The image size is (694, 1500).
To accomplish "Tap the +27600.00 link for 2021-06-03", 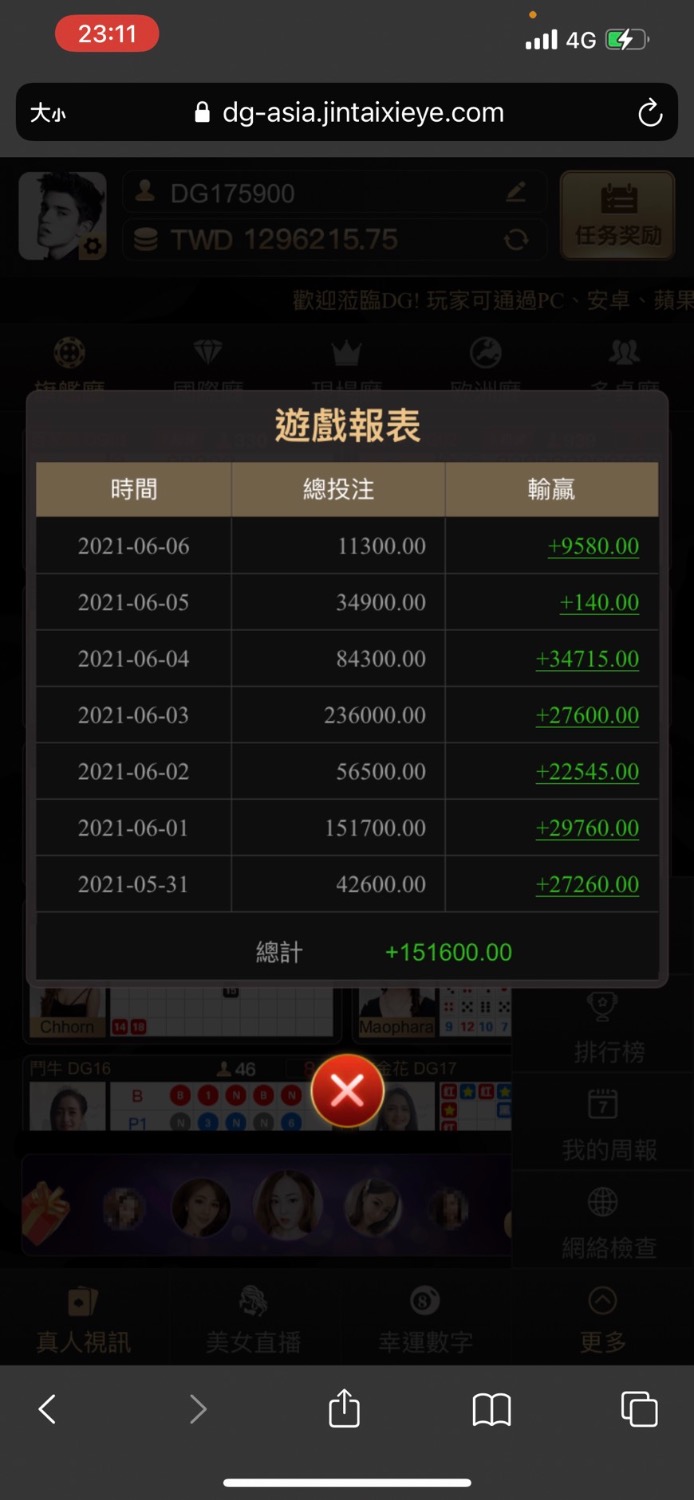I will tap(587, 715).
